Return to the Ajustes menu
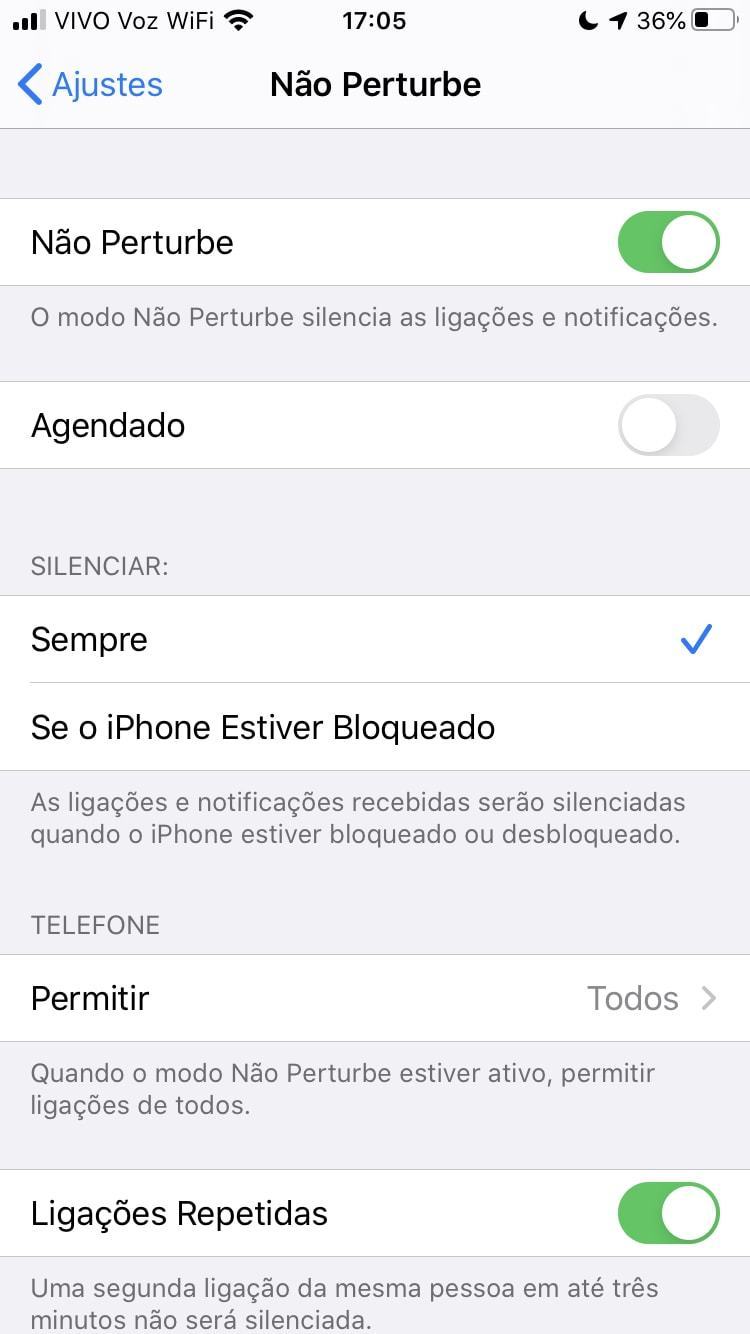This screenshot has width=750, height=1334. pyautogui.click(x=88, y=85)
